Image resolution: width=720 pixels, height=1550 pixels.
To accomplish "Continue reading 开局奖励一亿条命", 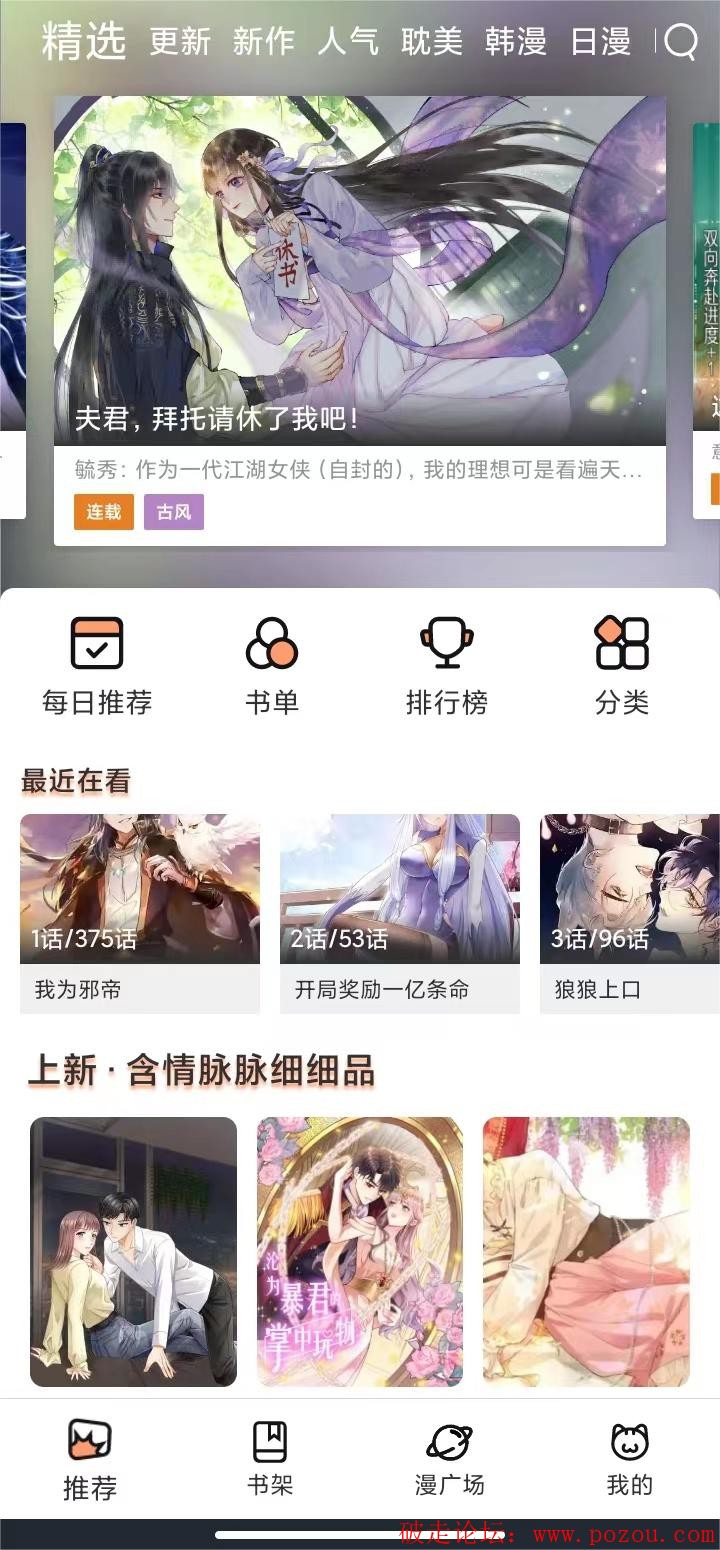I will (400, 912).
